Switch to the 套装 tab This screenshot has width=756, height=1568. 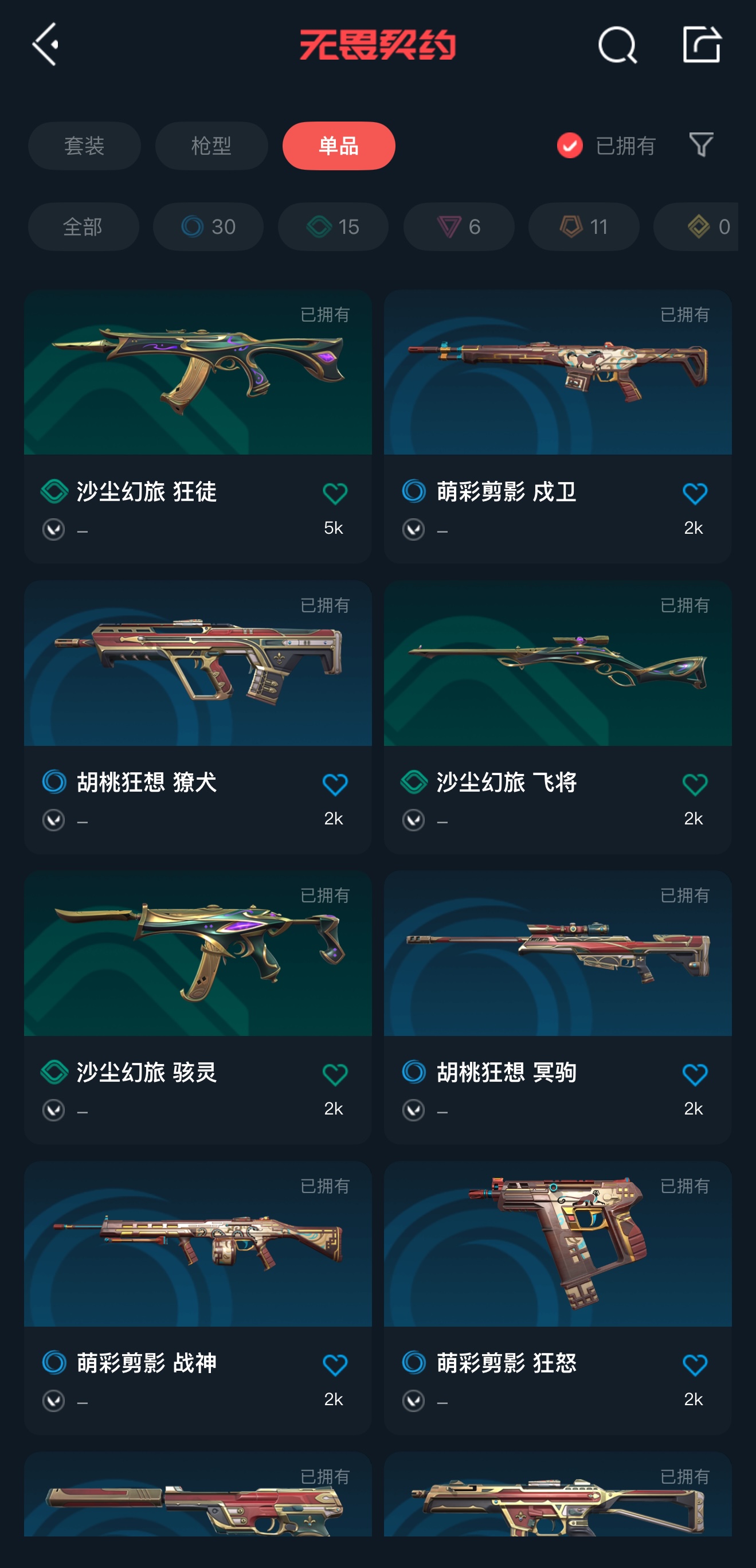coord(85,146)
